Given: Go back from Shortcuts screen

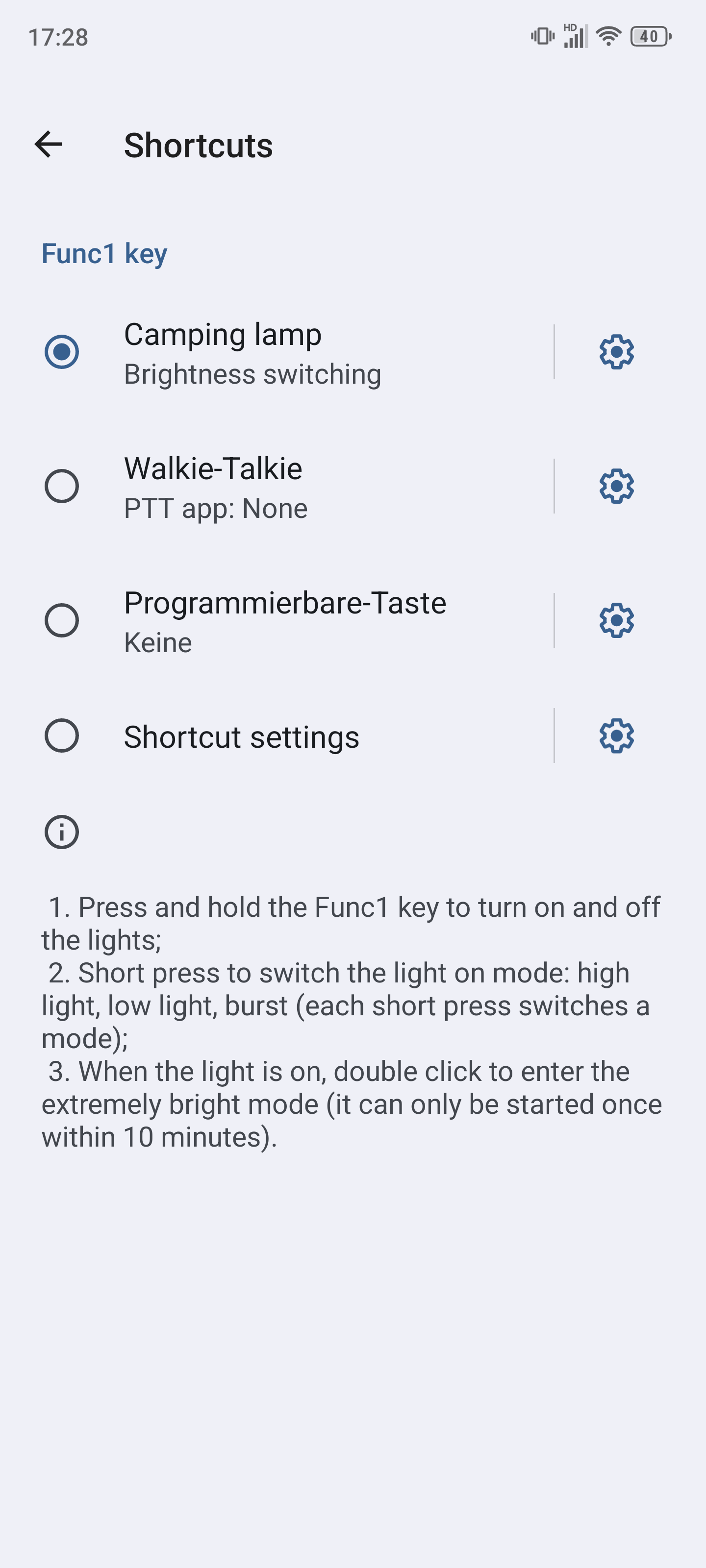Looking at the screenshot, I should 48,145.
